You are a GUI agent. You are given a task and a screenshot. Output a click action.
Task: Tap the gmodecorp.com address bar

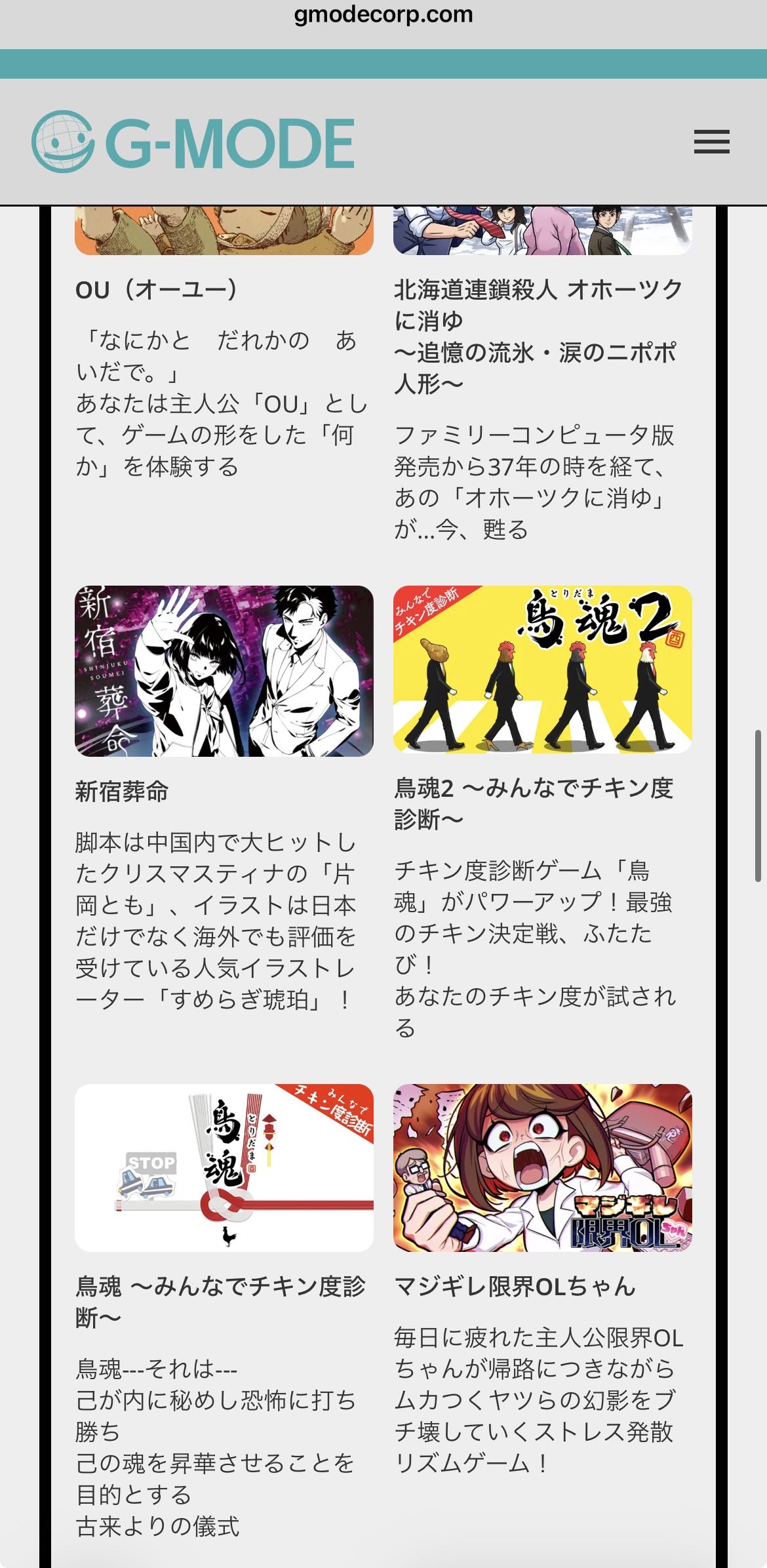click(383, 14)
